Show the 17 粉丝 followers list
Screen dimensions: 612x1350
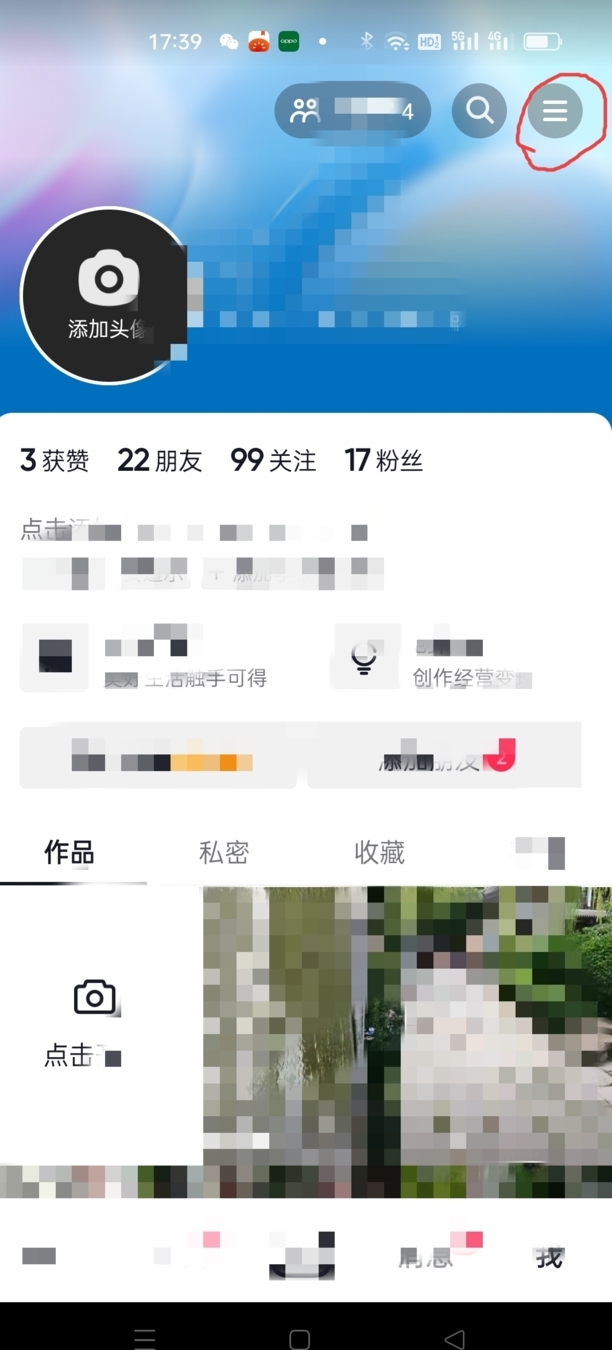point(384,460)
